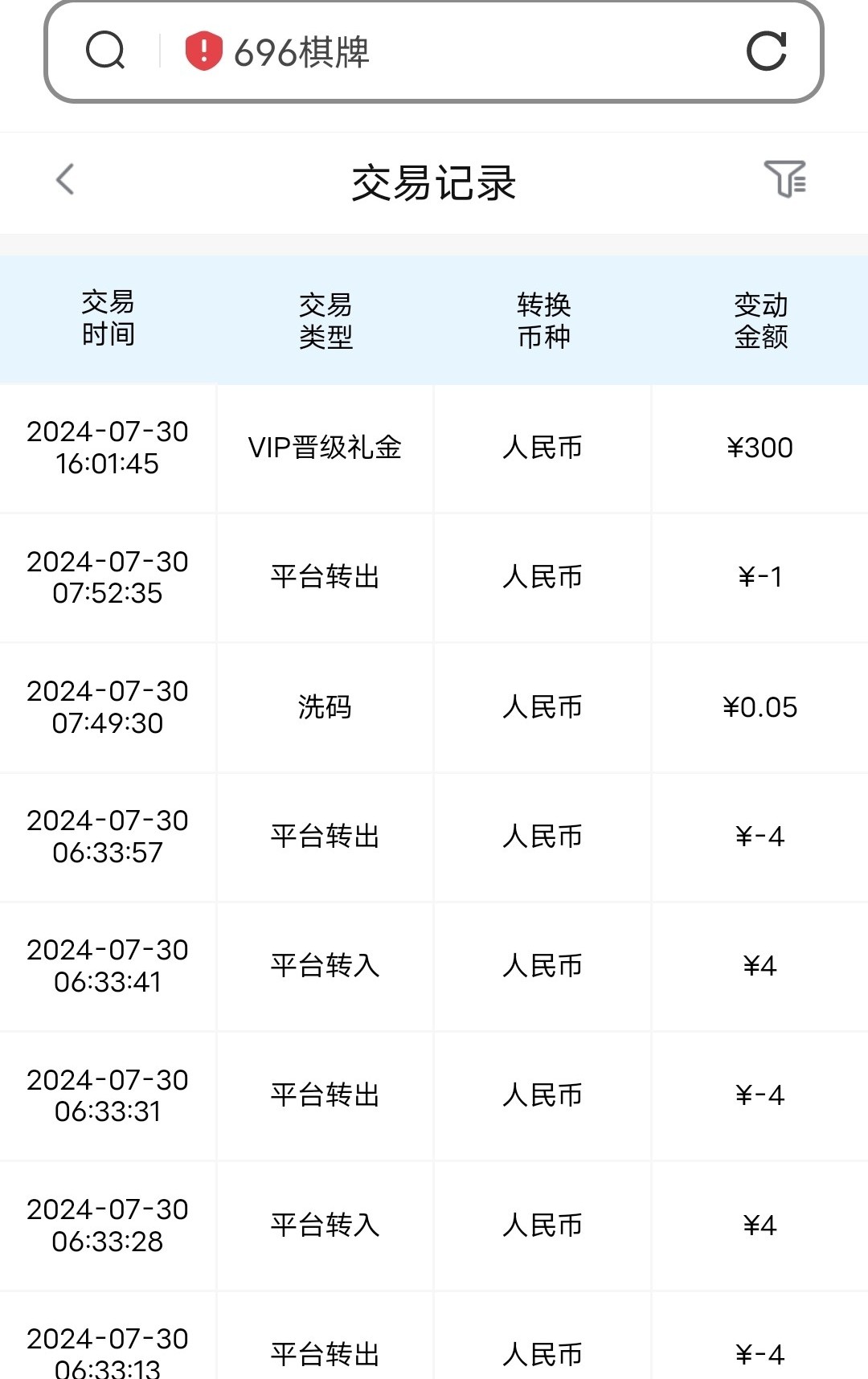Open the transaction filter icon
This screenshot has height=1379, width=868.
click(784, 178)
